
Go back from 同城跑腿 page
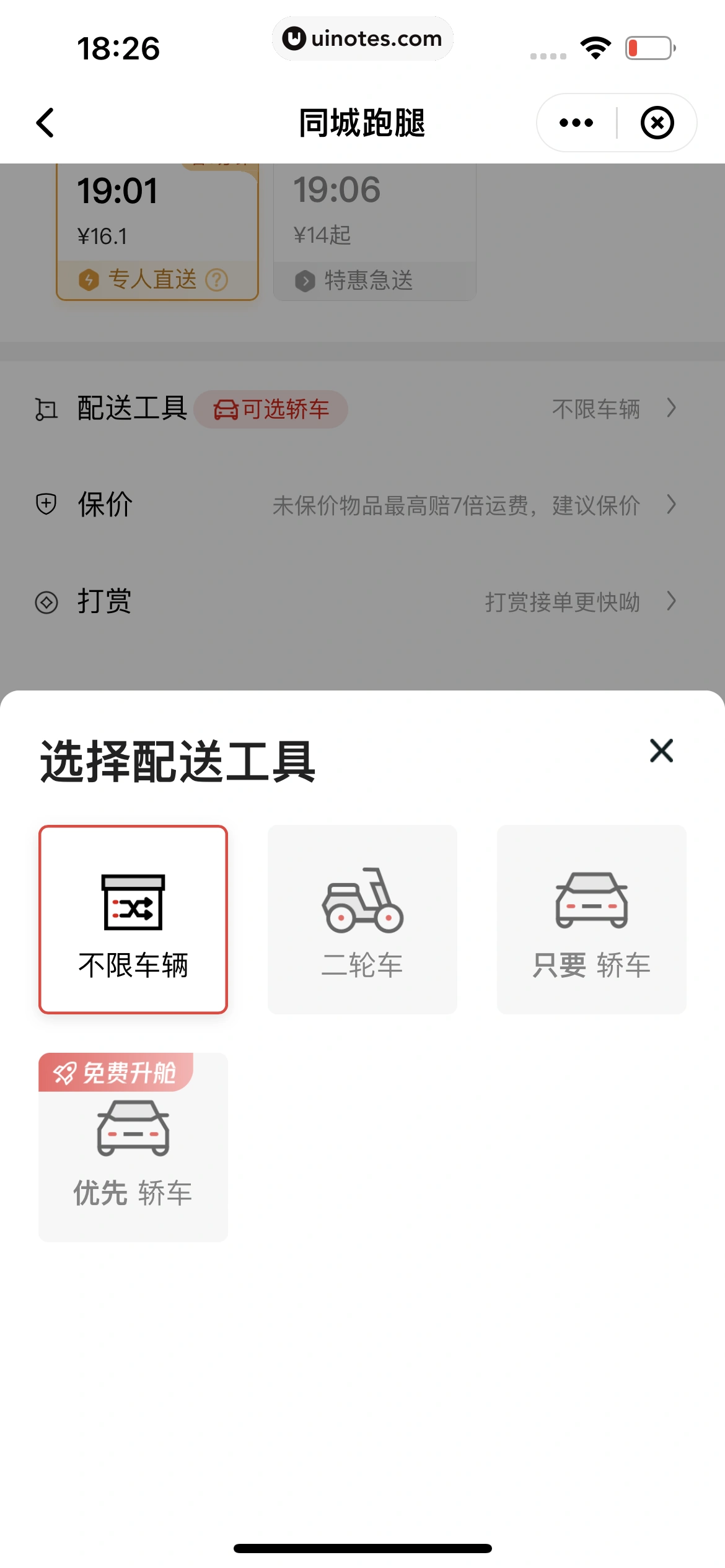click(45, 123)
